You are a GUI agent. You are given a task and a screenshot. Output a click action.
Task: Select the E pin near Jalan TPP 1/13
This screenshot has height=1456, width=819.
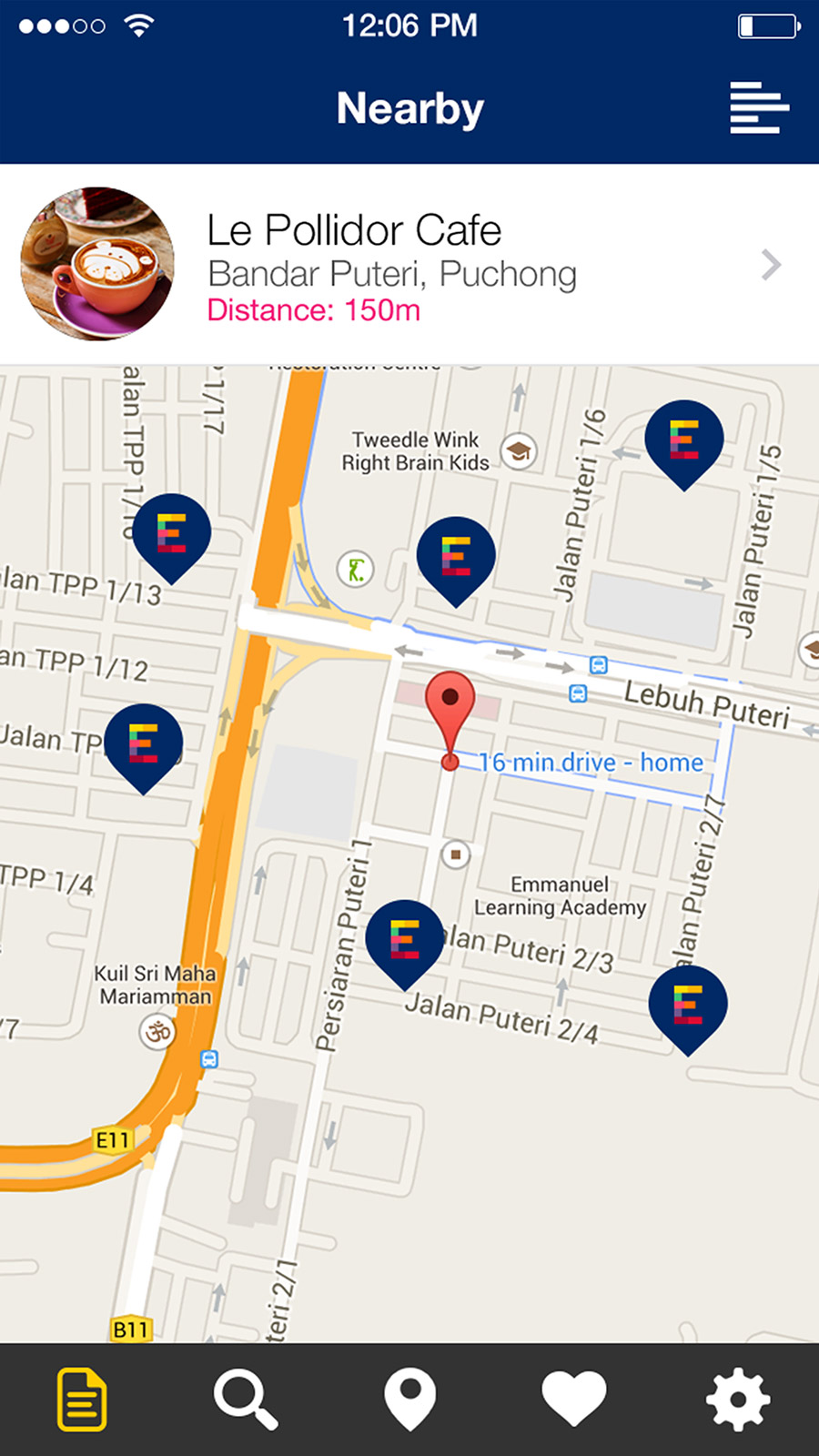point(171,533)
